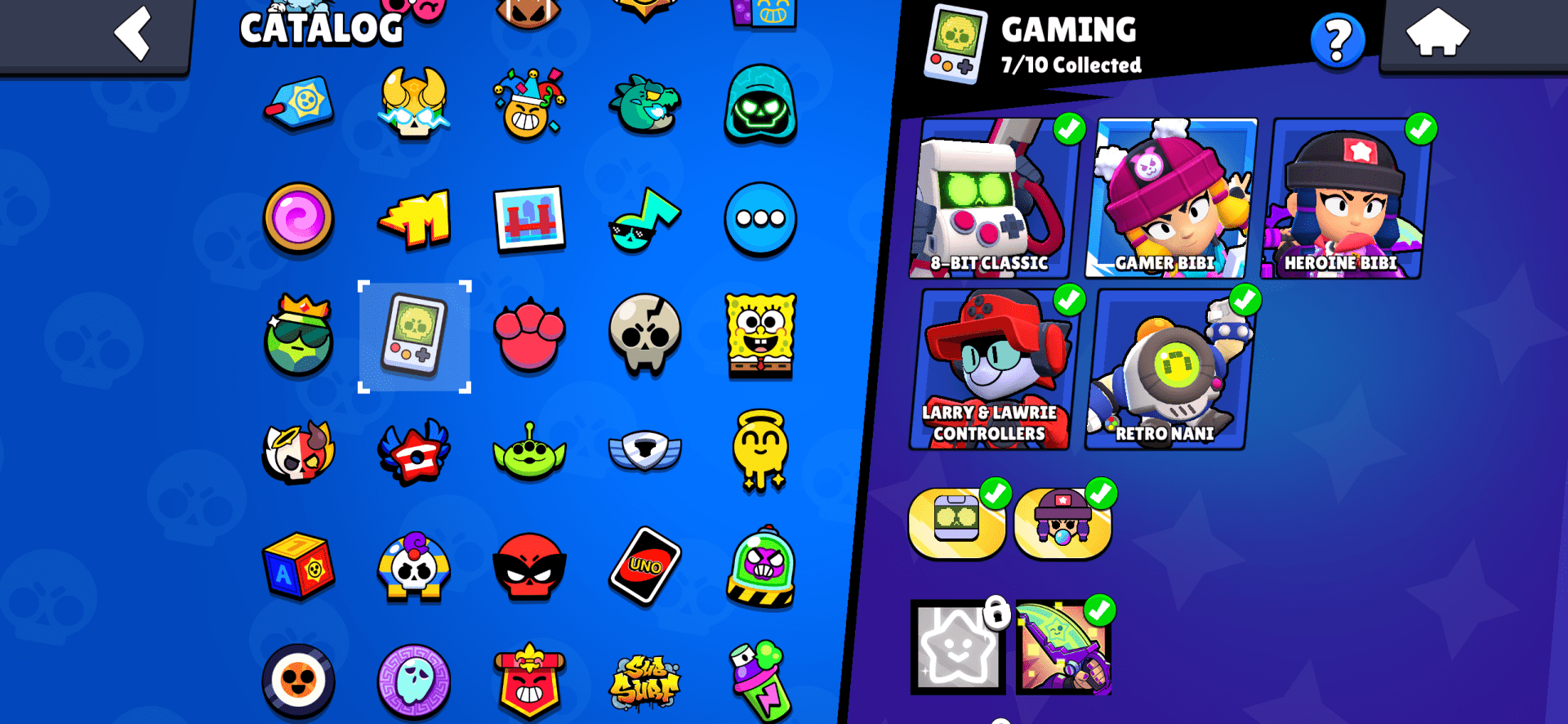The image size is (1568, 724).
Task: Open the hooded green skull collection
Action: coord(760,105)
